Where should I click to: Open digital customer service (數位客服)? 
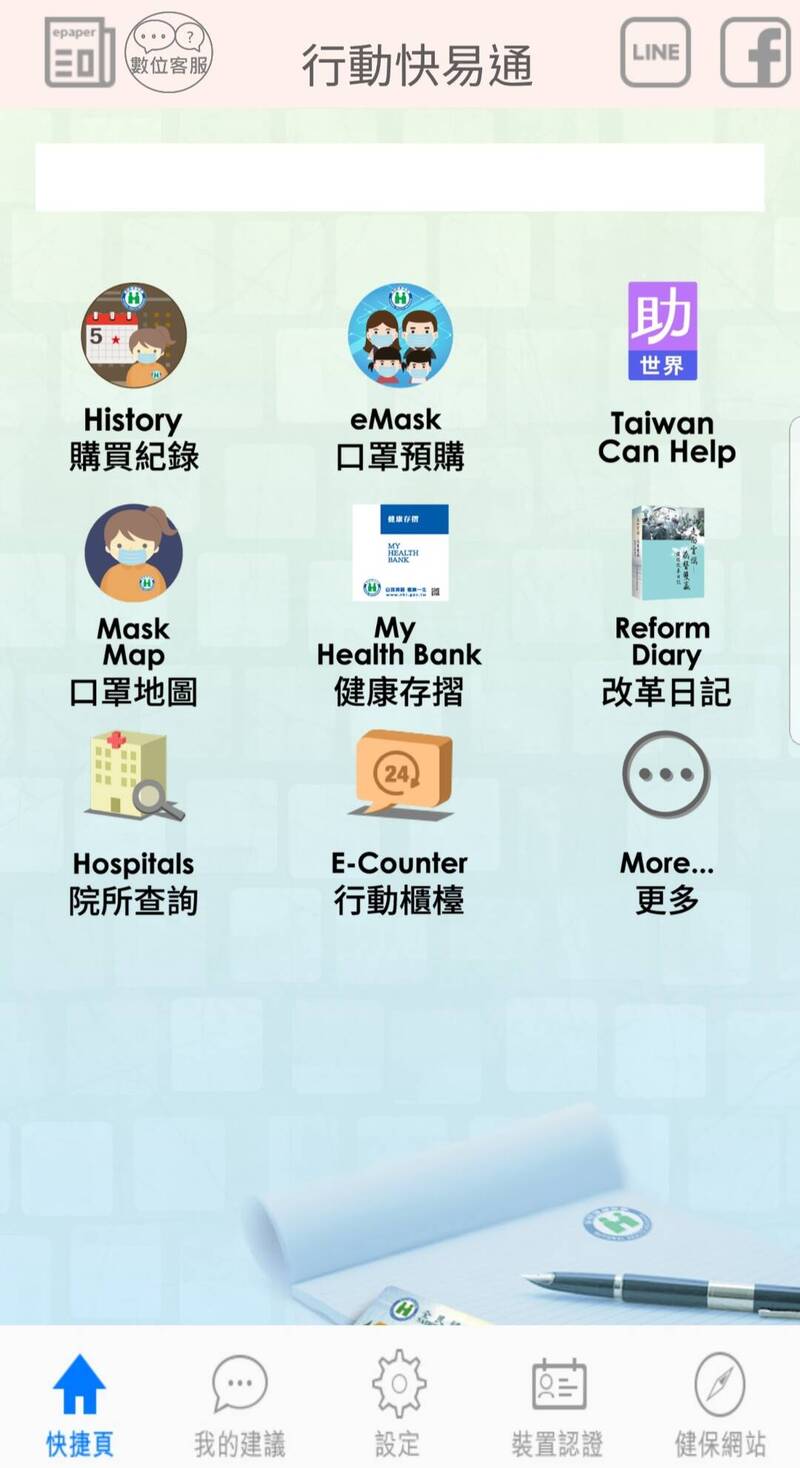(169, 52)
